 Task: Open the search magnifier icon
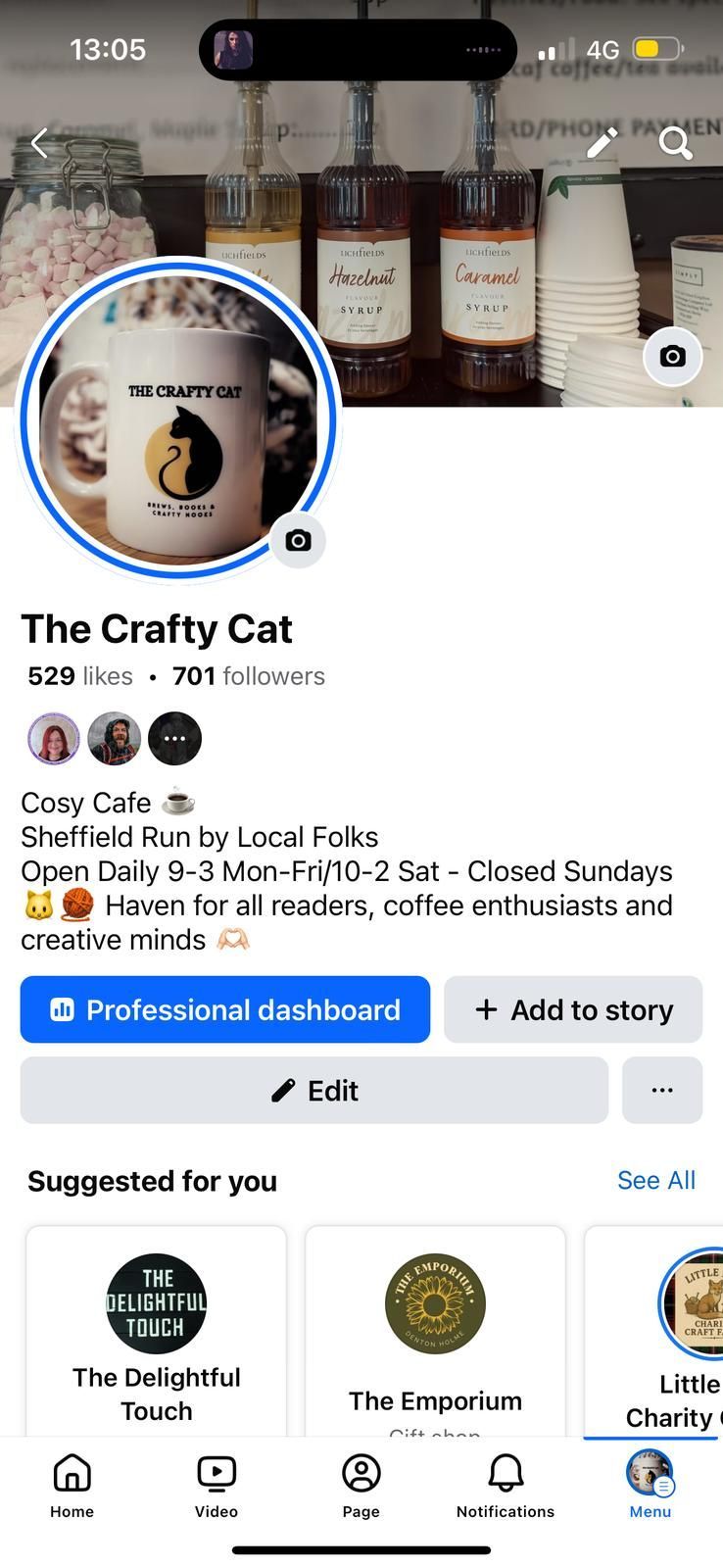pos(675,143)
